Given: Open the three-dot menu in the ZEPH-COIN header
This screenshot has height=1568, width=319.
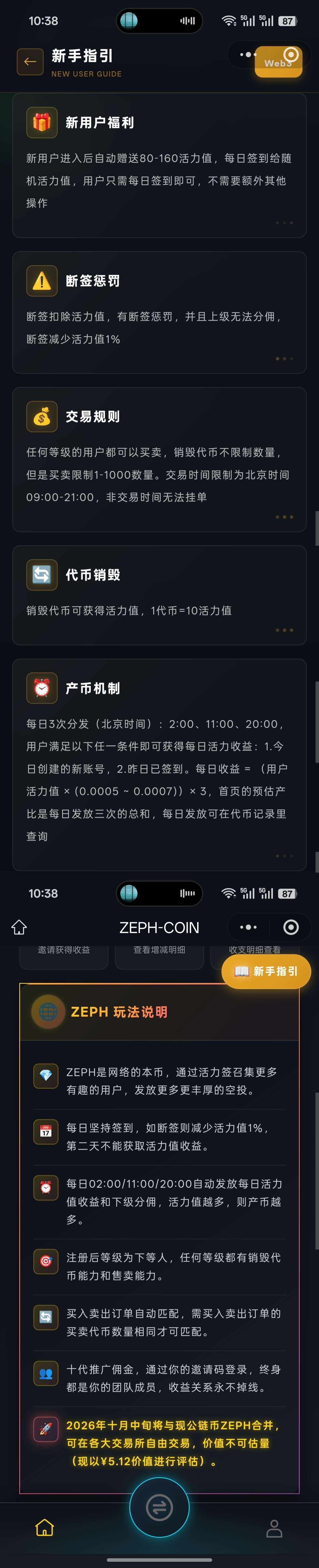Looking at the screenshot, I should 248,927.
